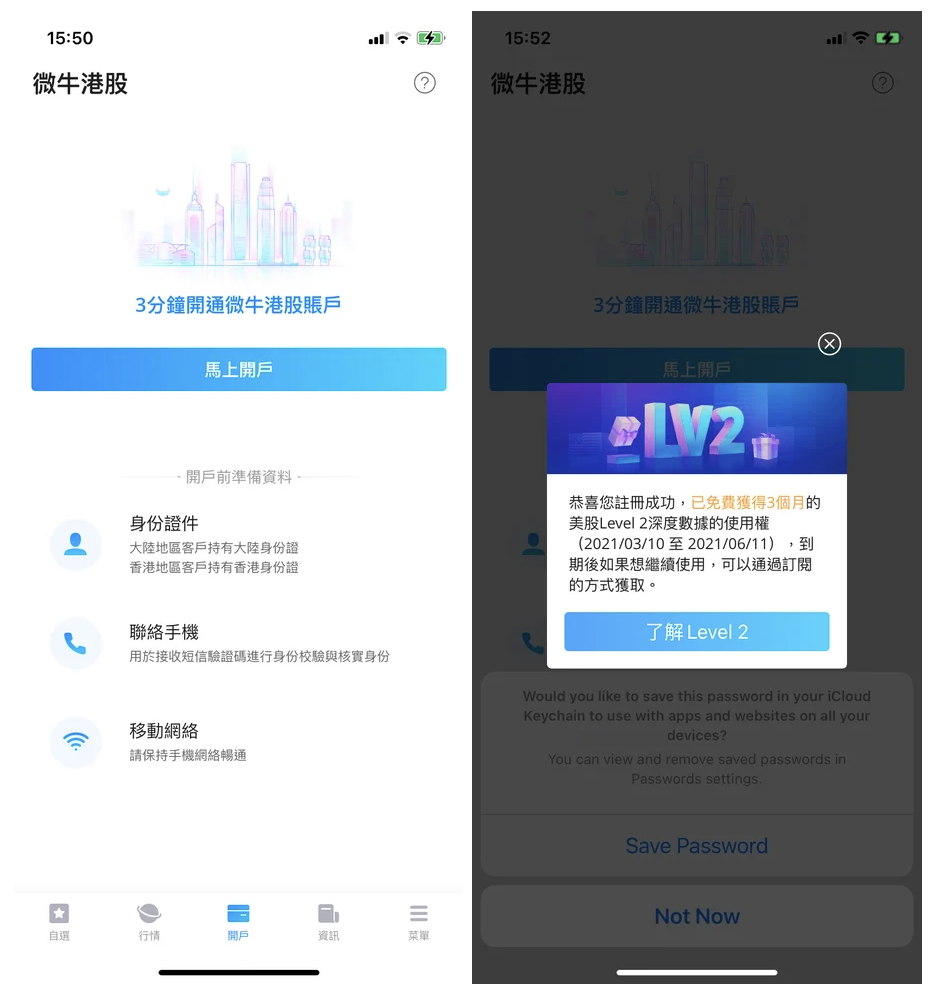
Task: Switch to the 自選 tab
Action: [x=59, y=922]
